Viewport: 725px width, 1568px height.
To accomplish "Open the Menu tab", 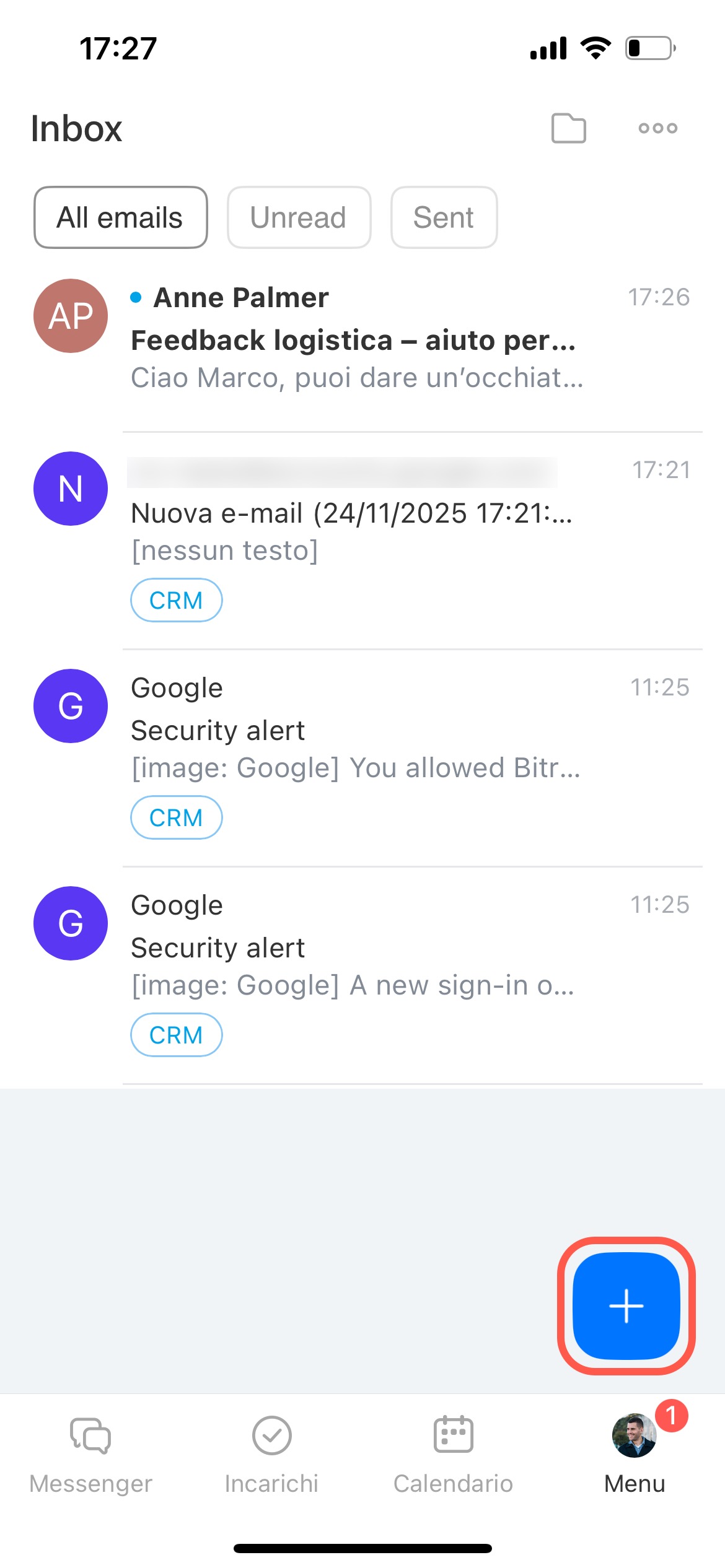I will click(635, 1453).
